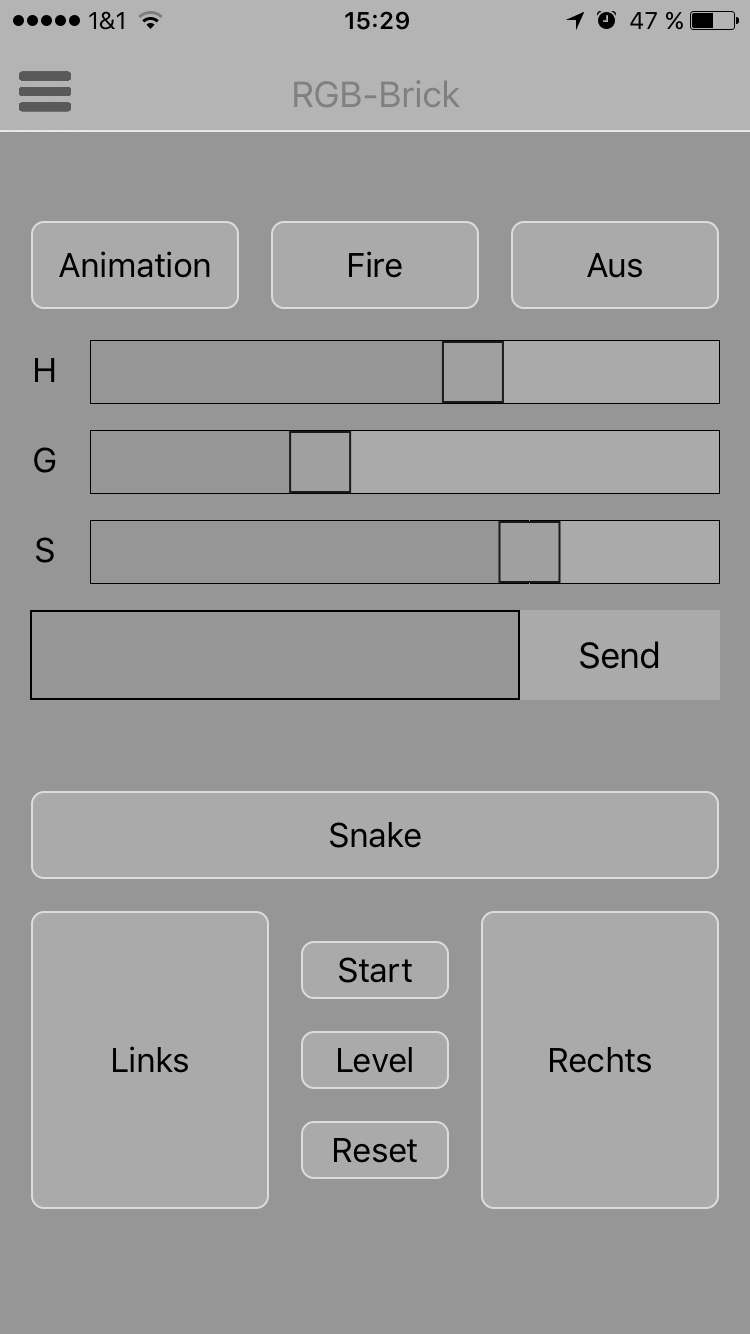Tap the S slider track

(x=405, y=552)
